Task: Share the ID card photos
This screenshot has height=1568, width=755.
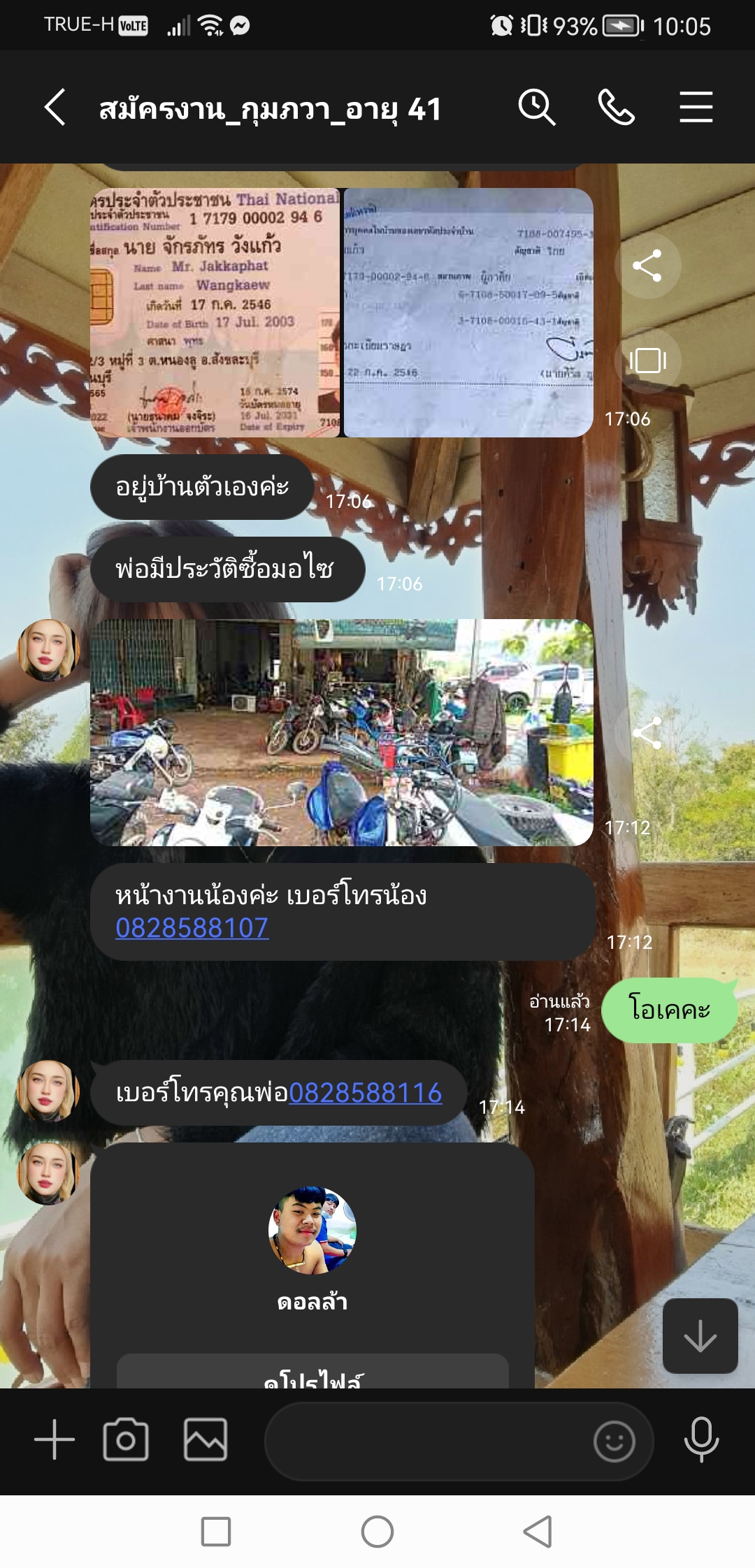Action: pos(647,266)
